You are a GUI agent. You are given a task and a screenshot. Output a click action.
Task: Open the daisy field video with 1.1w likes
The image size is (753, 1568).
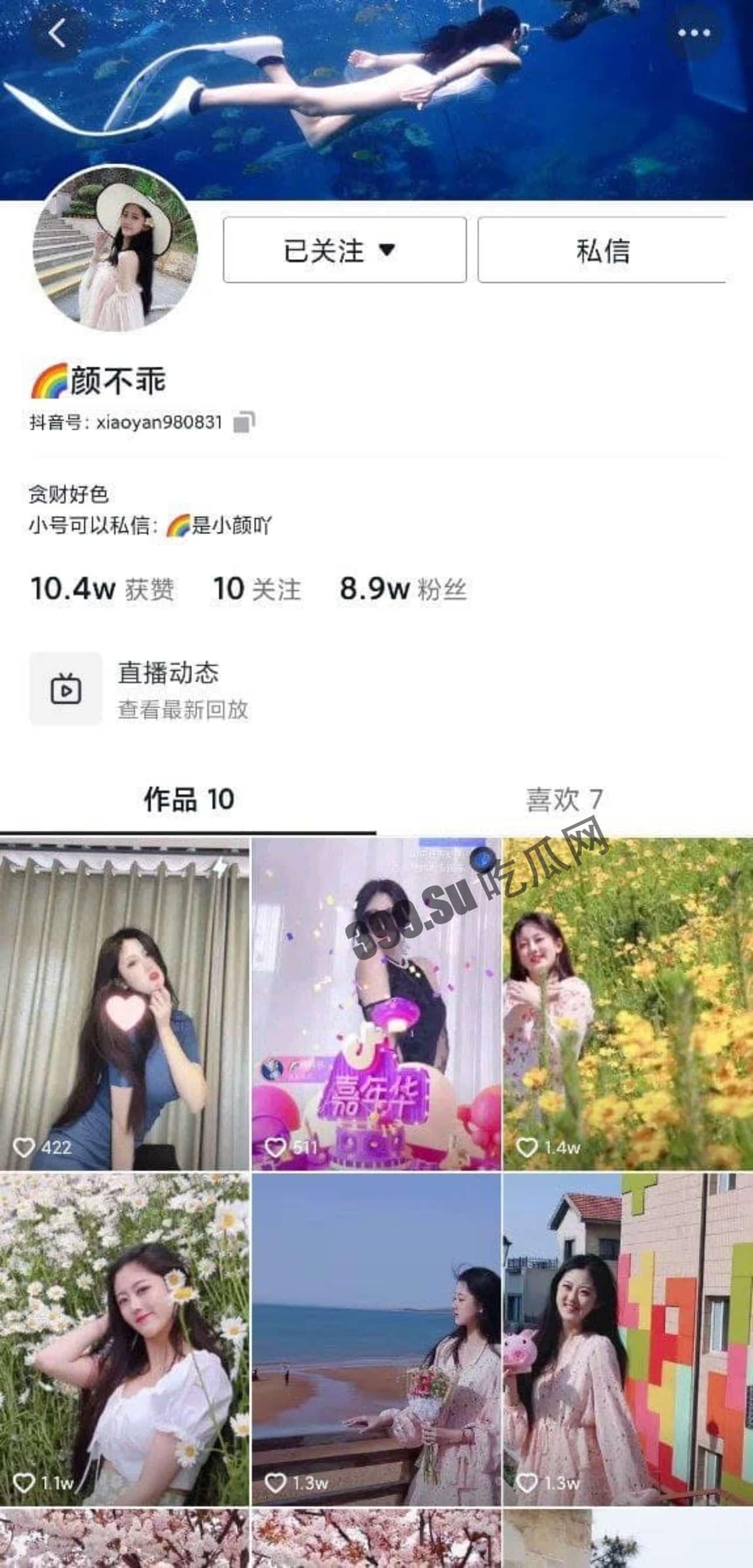124,1339
